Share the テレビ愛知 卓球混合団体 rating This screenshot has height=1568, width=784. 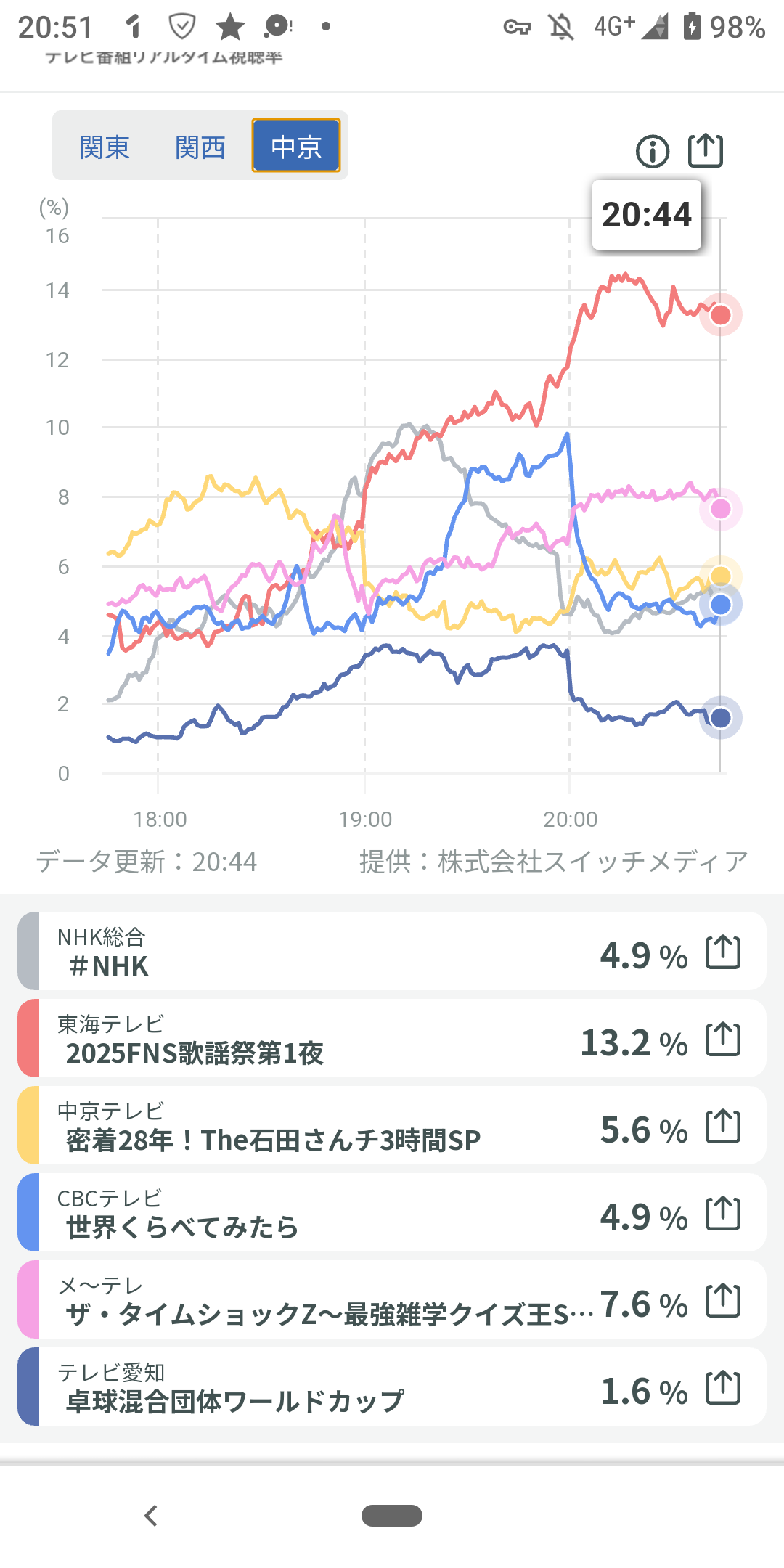[723, 1388]
